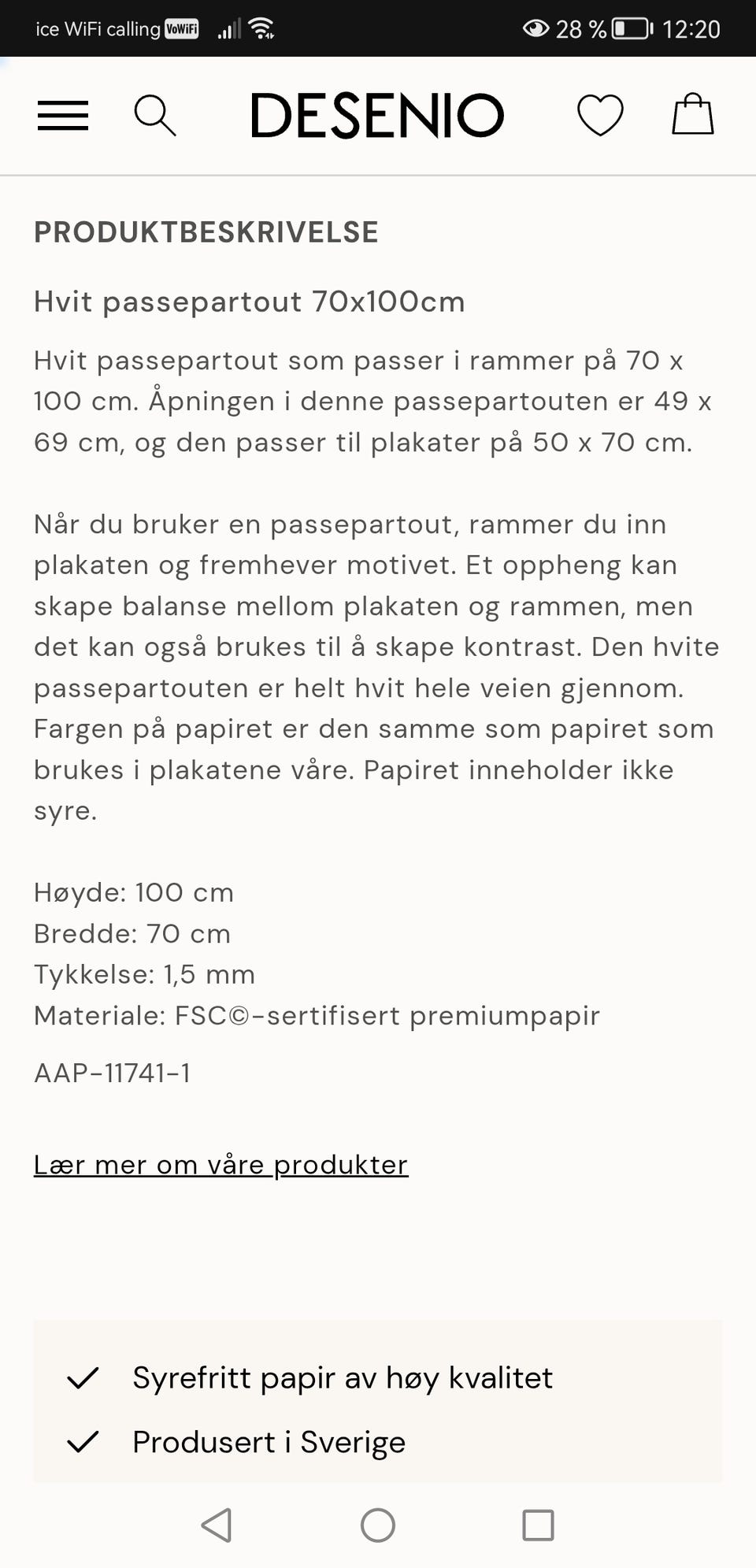Select the PRODUKTBESKRIVELSE heading
The image size is (756, 1568).
coord(206,232)
